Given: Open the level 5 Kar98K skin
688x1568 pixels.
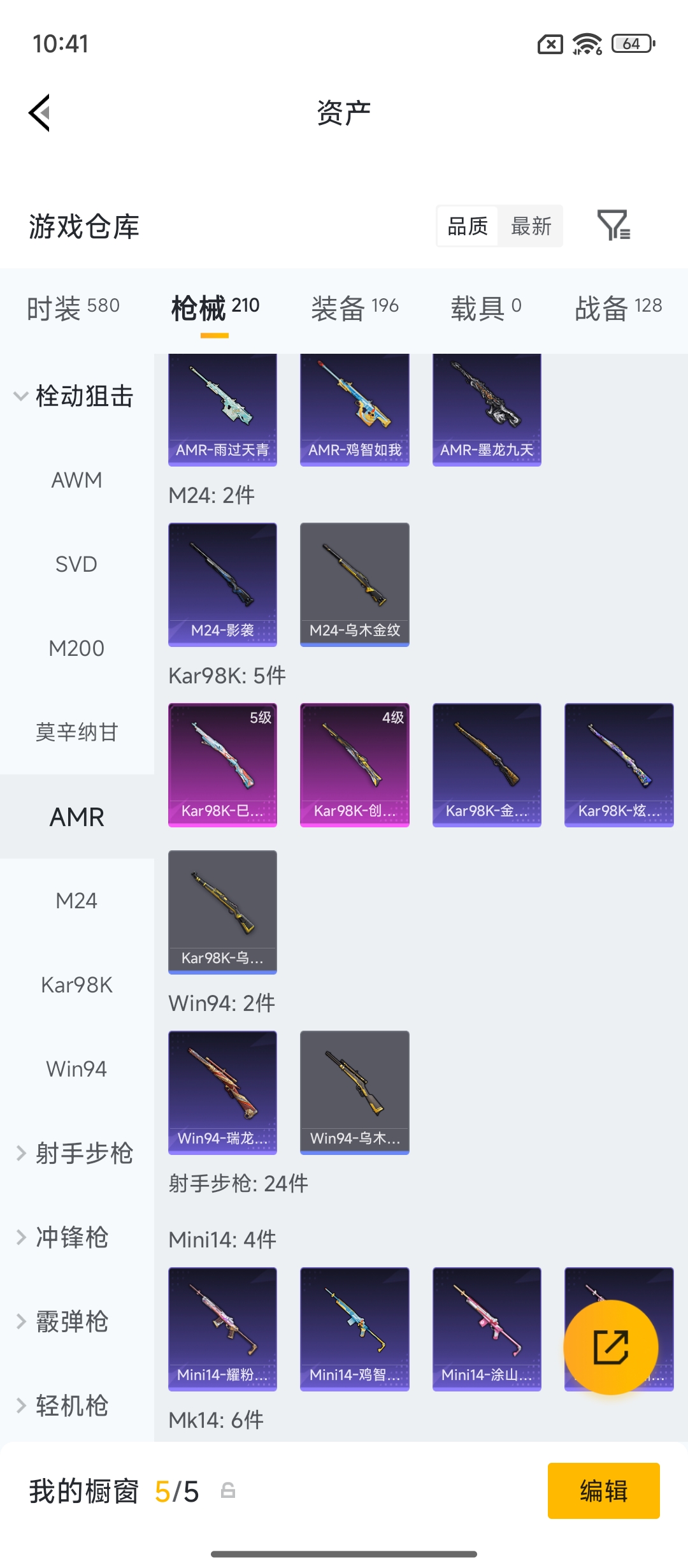Looking at the screenshot, I should coord(222,764).
